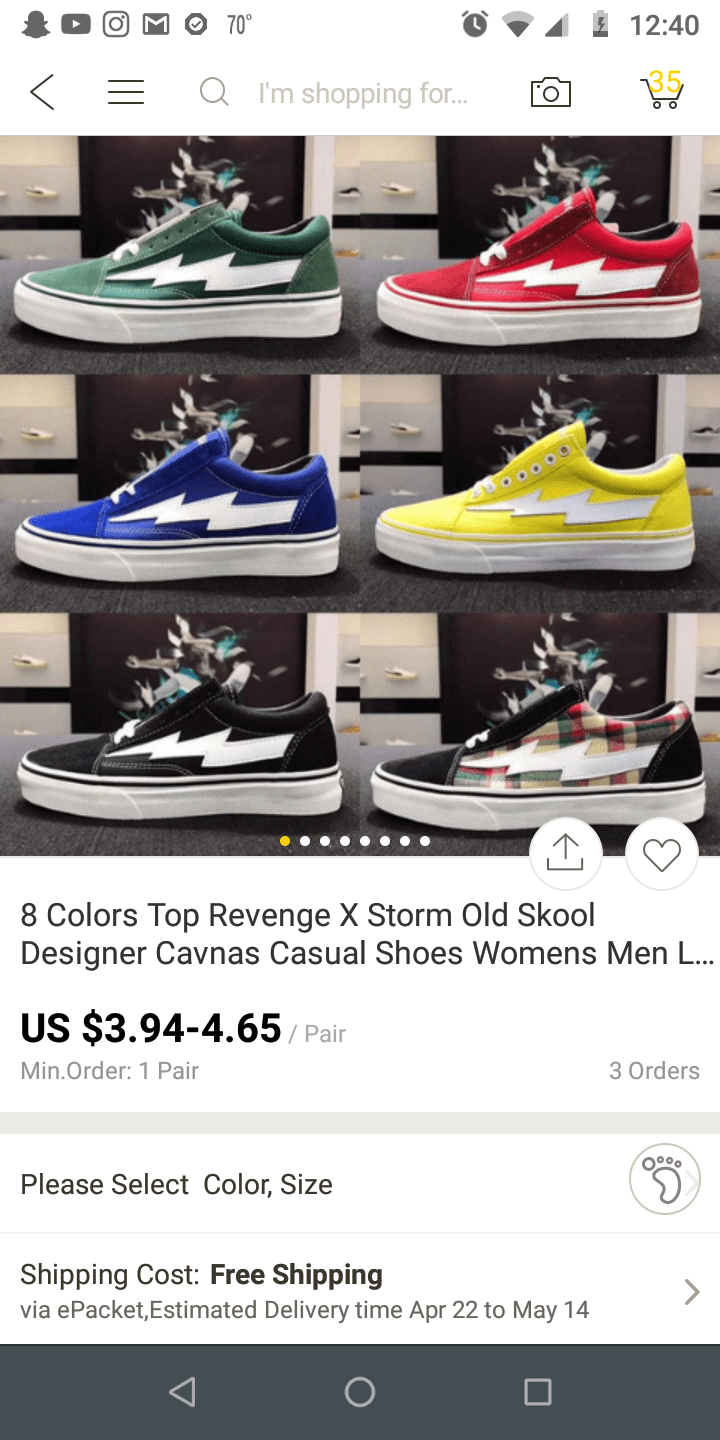720x1440 pixels.
Task: Tap the I'm shopping for search field
Action: [x=365, y=93]
